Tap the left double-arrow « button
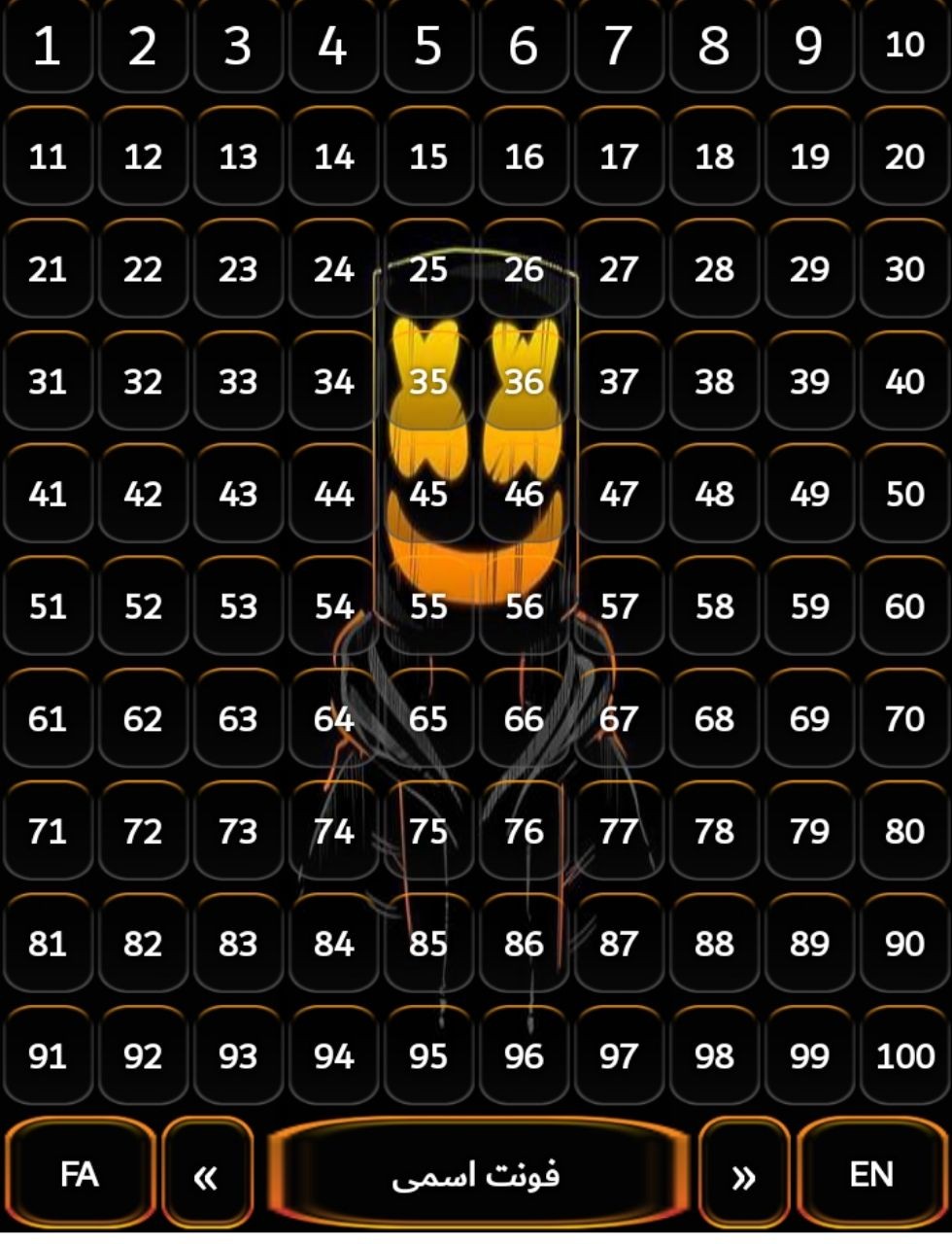The width and height of the screenshot is (952, 1244). click(x=206, y=1176)
